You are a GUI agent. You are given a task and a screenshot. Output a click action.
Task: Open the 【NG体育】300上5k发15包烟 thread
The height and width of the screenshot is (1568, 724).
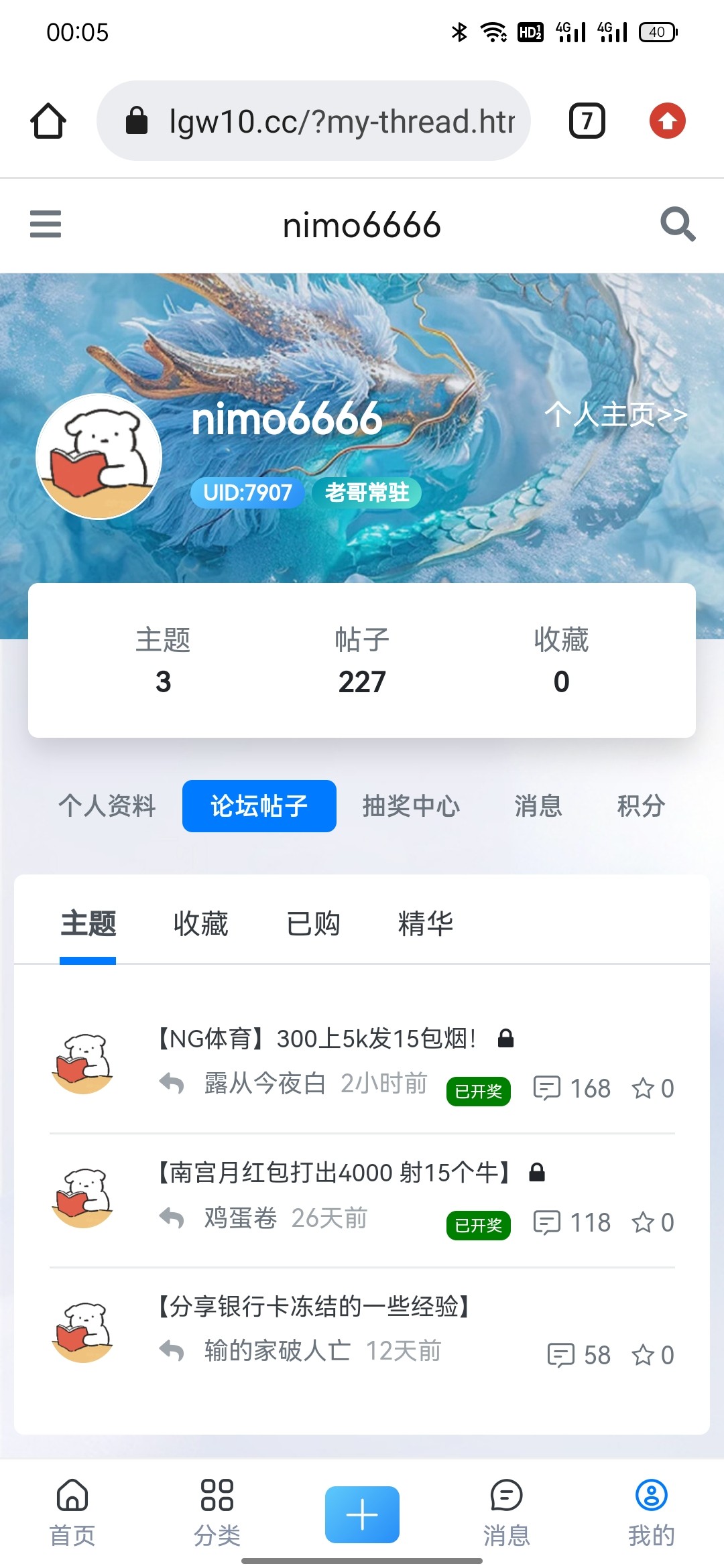point(316,1039)
